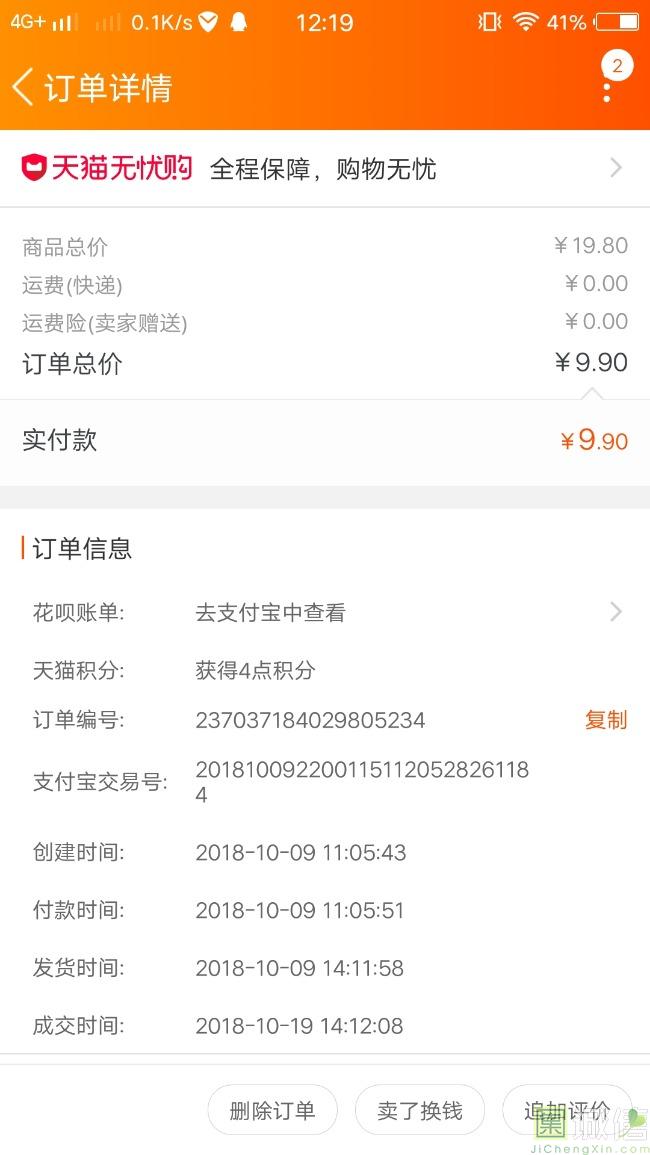The width and height of the screenshot is (650, 1155).
Task: Select 卖了换钱 to resell item
Action: [x=419, y=1111]
